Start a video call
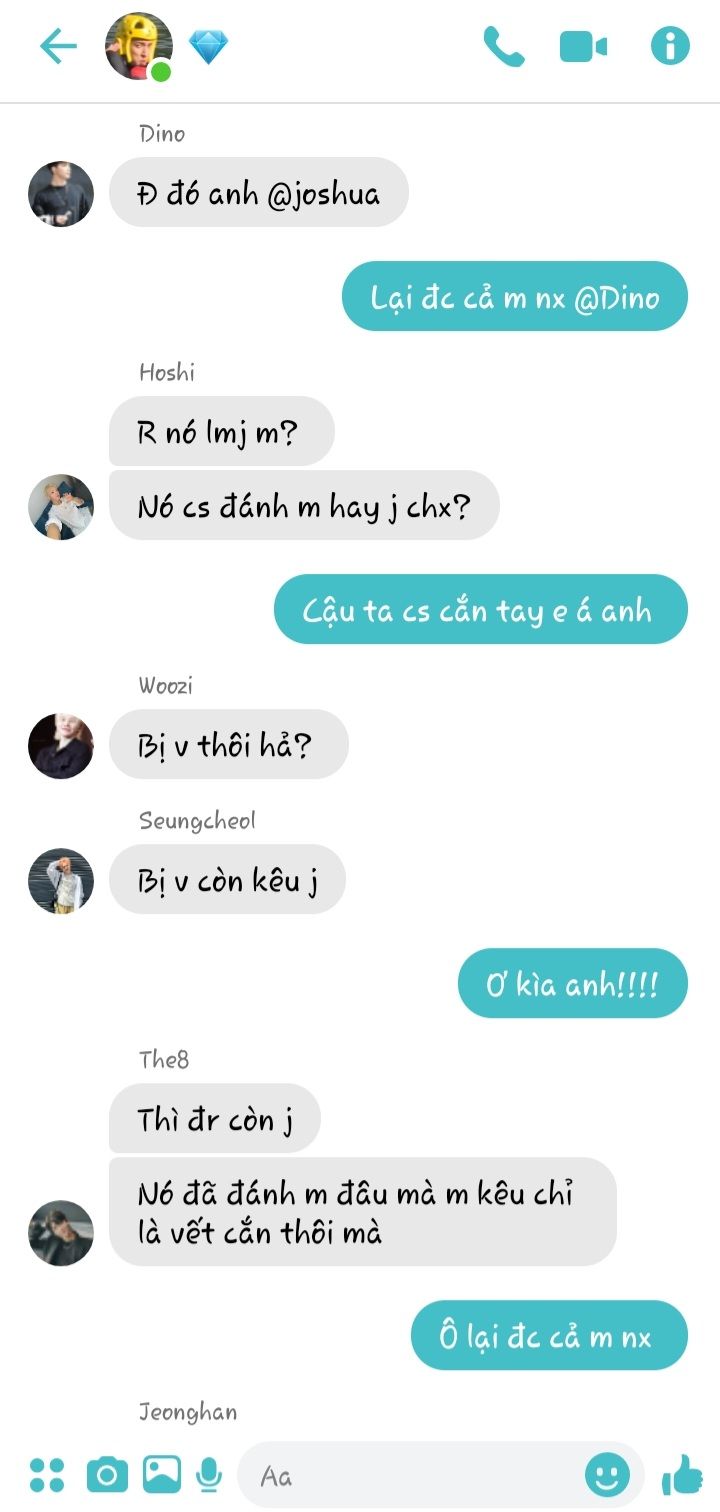The height and width of the screenshot is (1512, 720). (x=584, y=46)
